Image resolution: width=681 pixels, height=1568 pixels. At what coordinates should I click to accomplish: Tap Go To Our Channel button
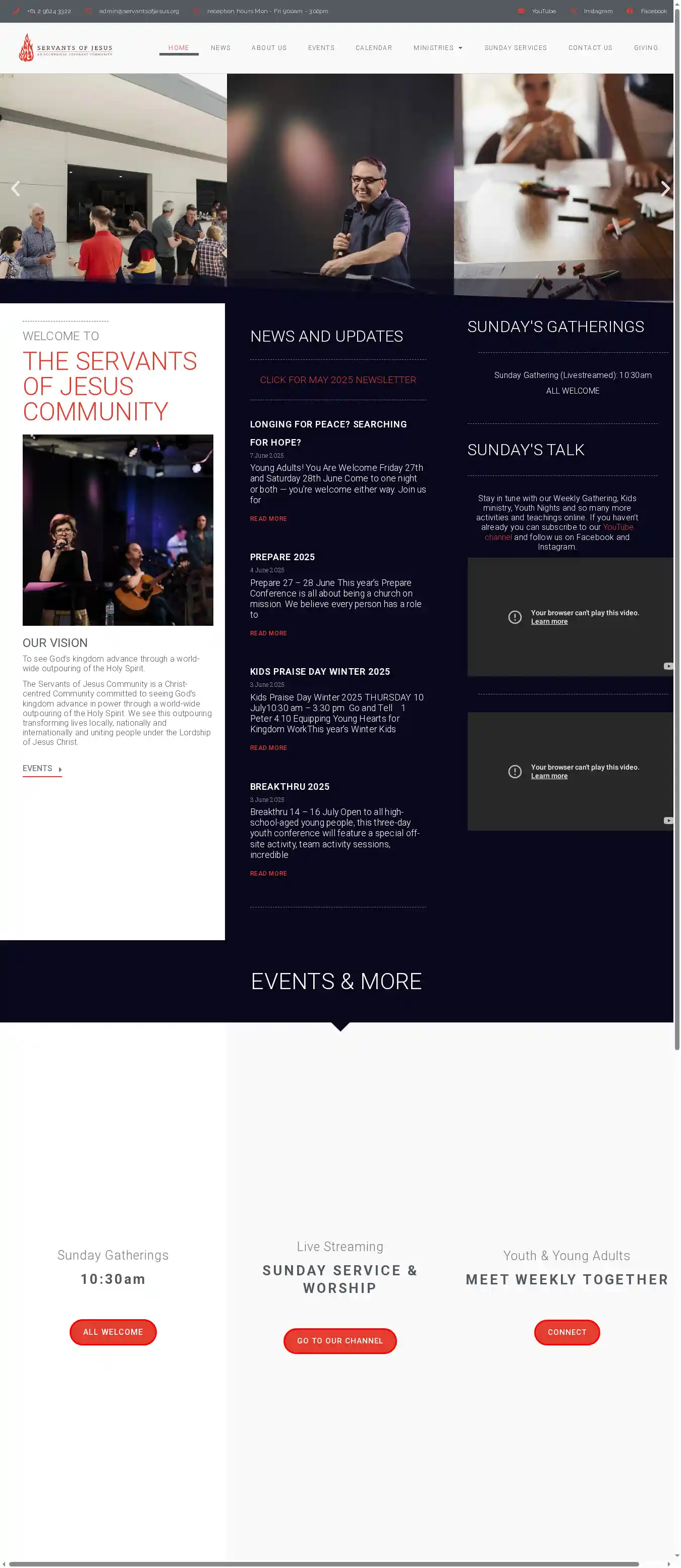tap(339, 1340)
